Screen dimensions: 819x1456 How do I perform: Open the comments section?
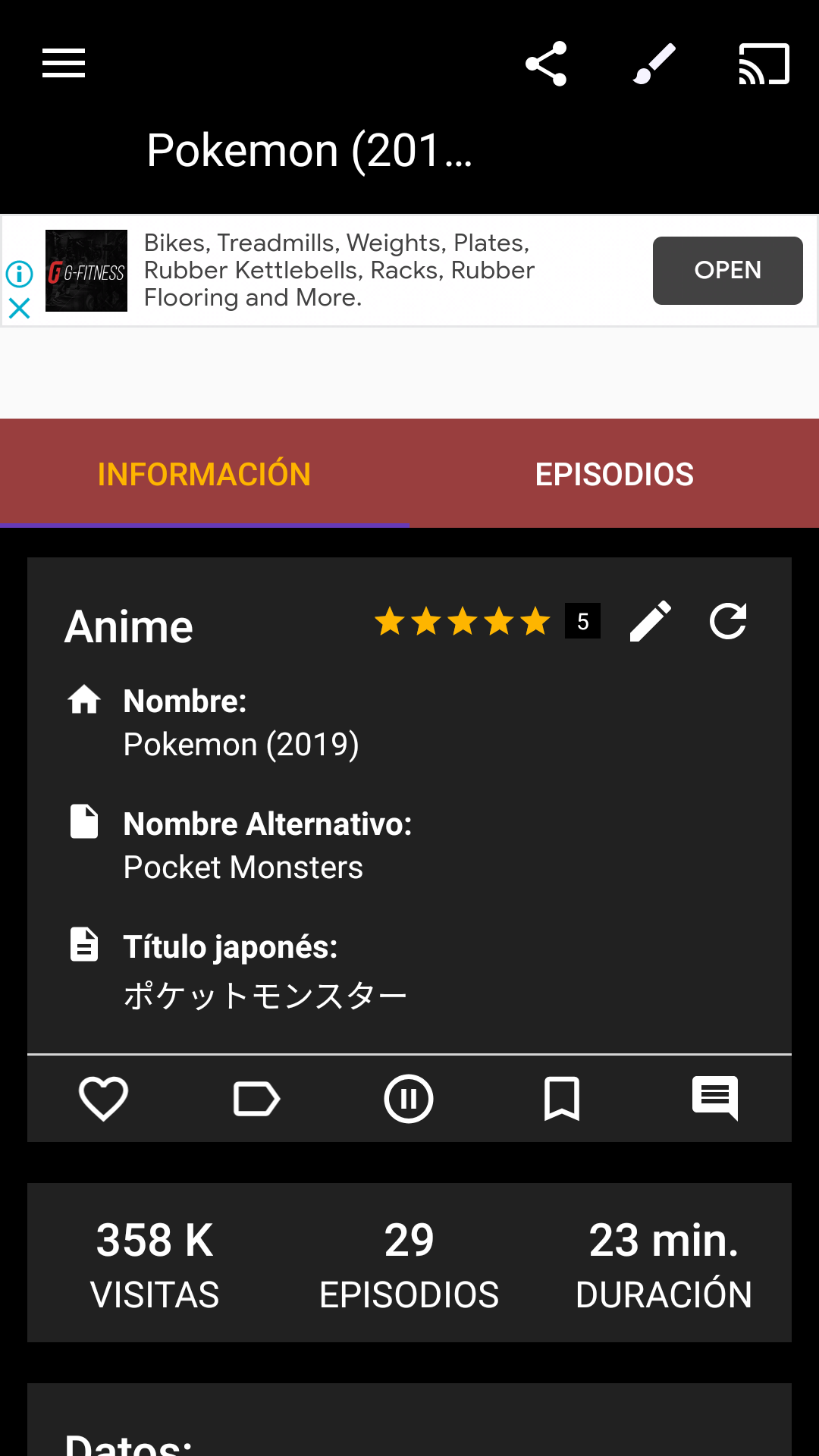coord(715,1099)
